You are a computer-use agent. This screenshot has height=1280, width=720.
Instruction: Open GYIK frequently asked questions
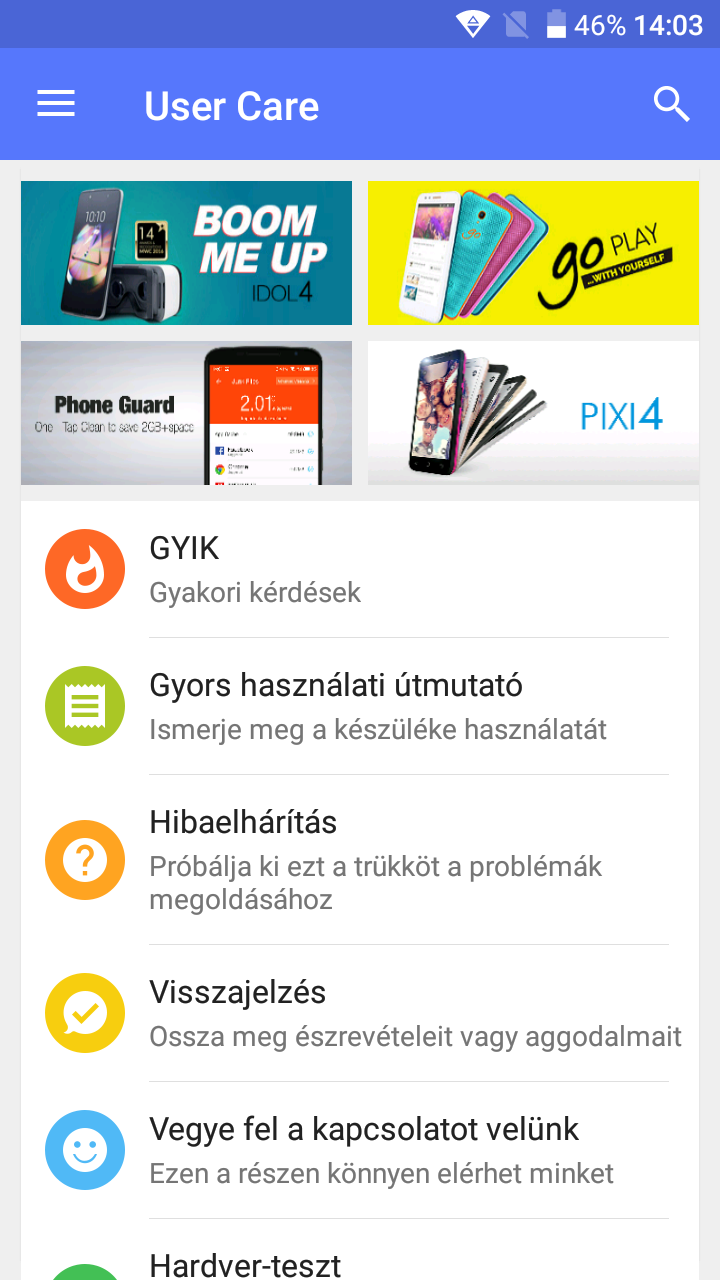(x=360, y=569)
